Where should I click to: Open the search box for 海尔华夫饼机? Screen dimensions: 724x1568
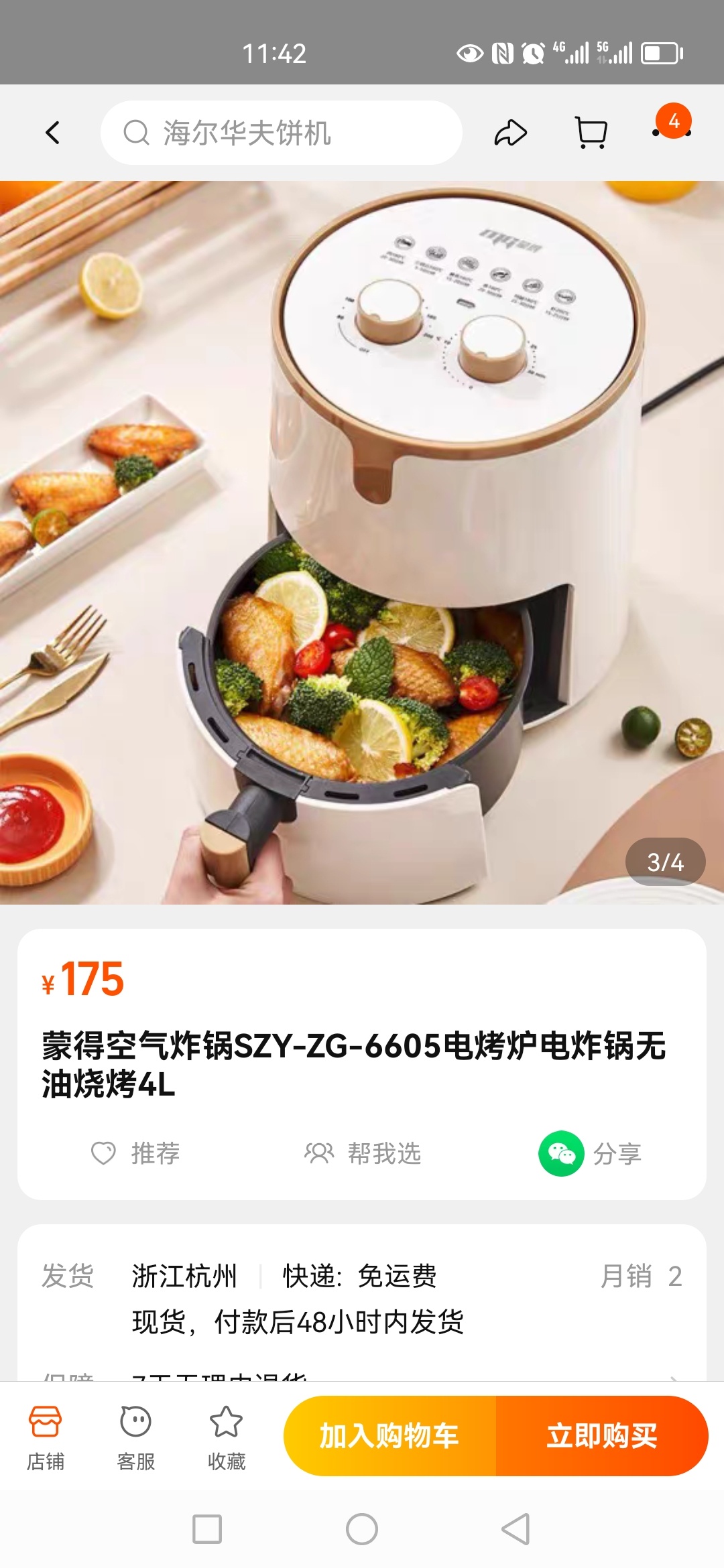pos(282,133)
